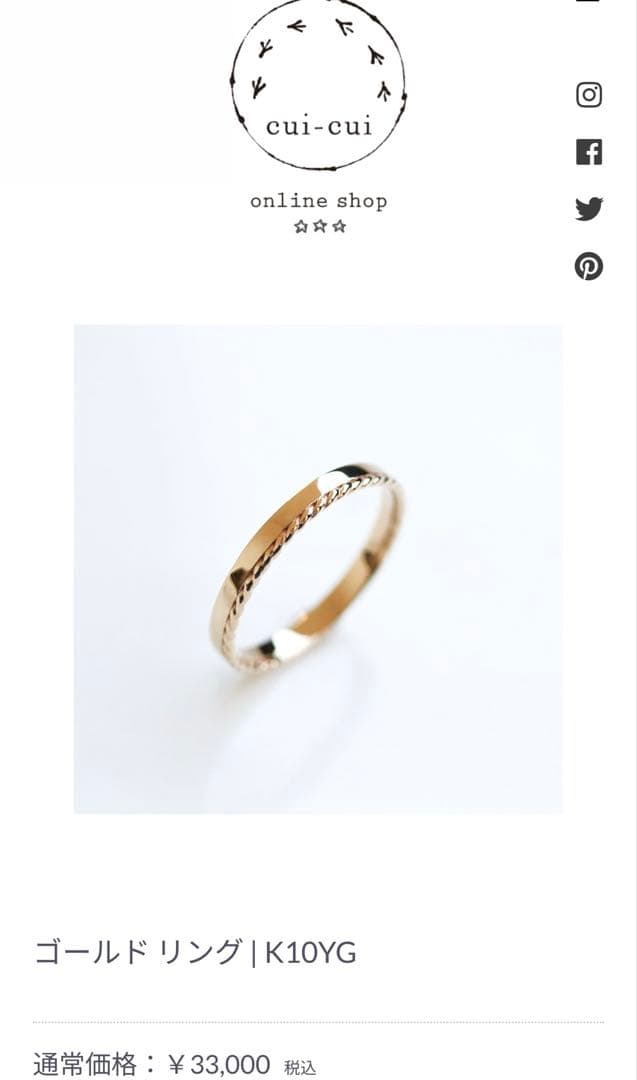
Task: Open the shop's Instagram page
Action: [x=589, y=95]
